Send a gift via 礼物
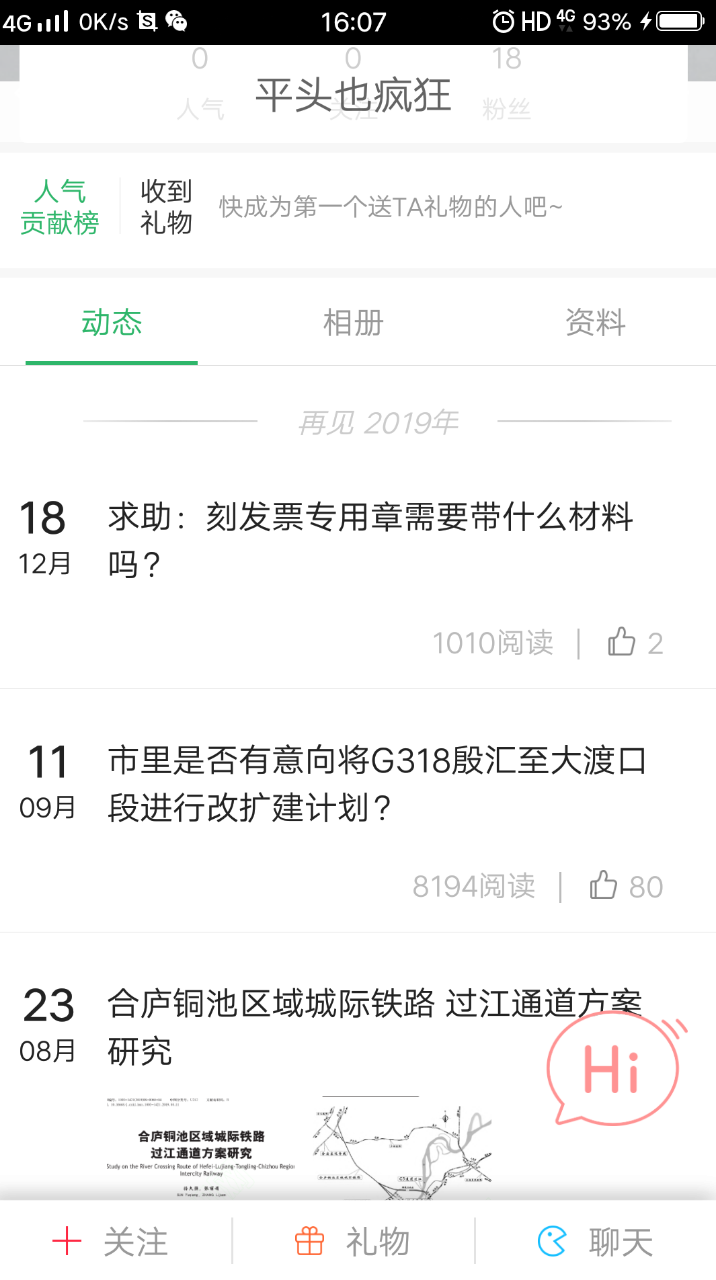Viewport: 716px width, 1280px height. point(353,1242)
